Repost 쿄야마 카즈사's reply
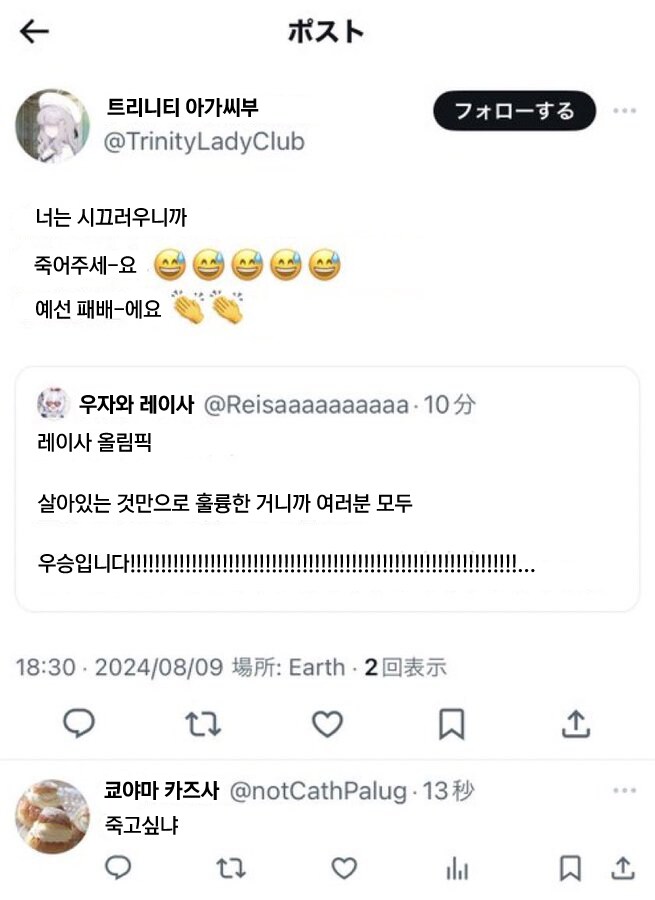655x900 pixels. click(x=231, y=868)
